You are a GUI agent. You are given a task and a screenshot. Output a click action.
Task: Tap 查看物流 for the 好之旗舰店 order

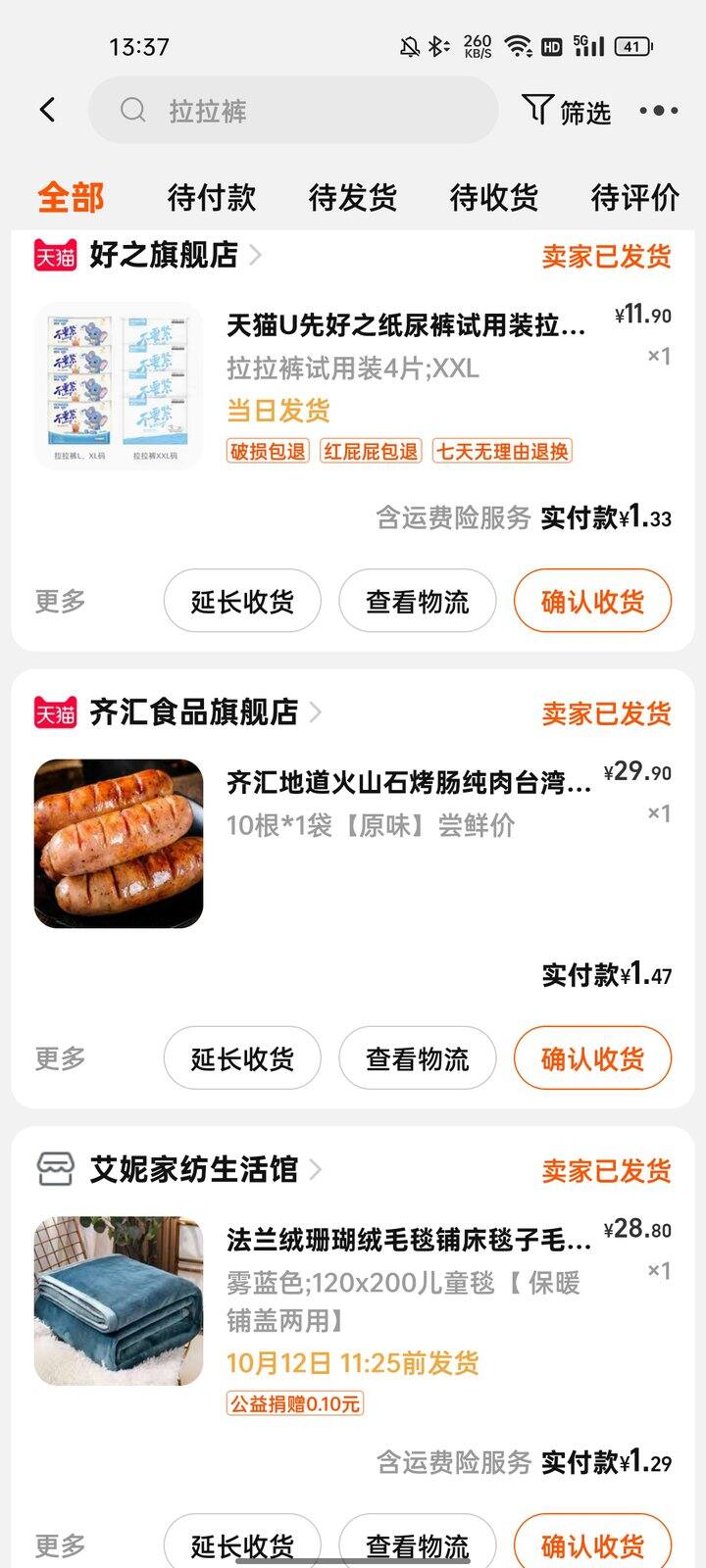[x=418, y=601]
